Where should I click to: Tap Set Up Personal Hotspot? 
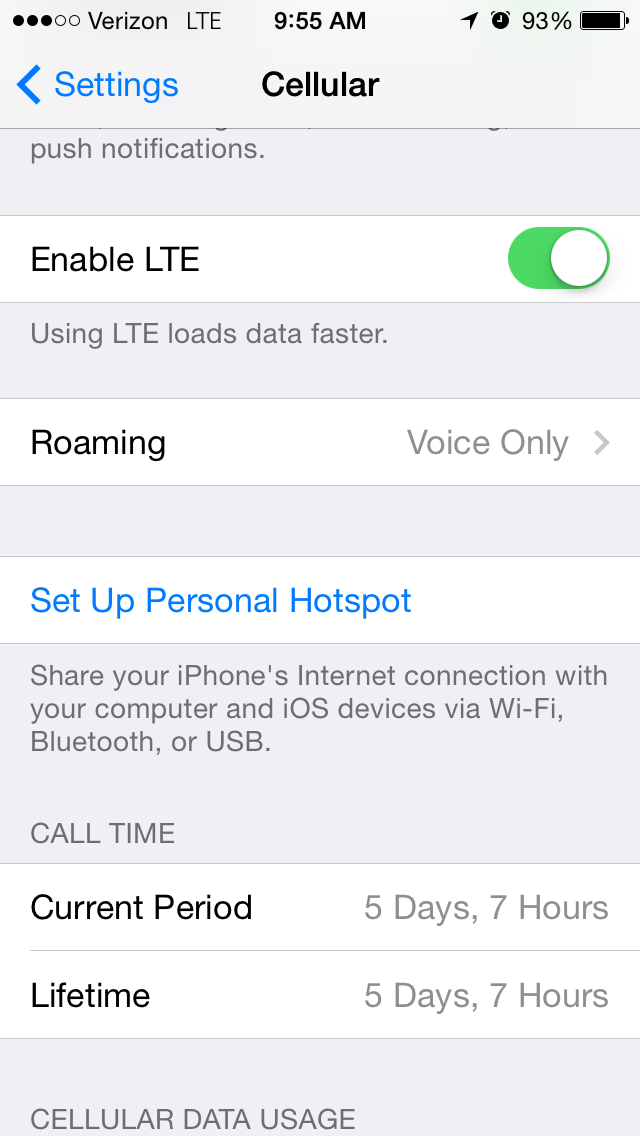click(320, 600)
